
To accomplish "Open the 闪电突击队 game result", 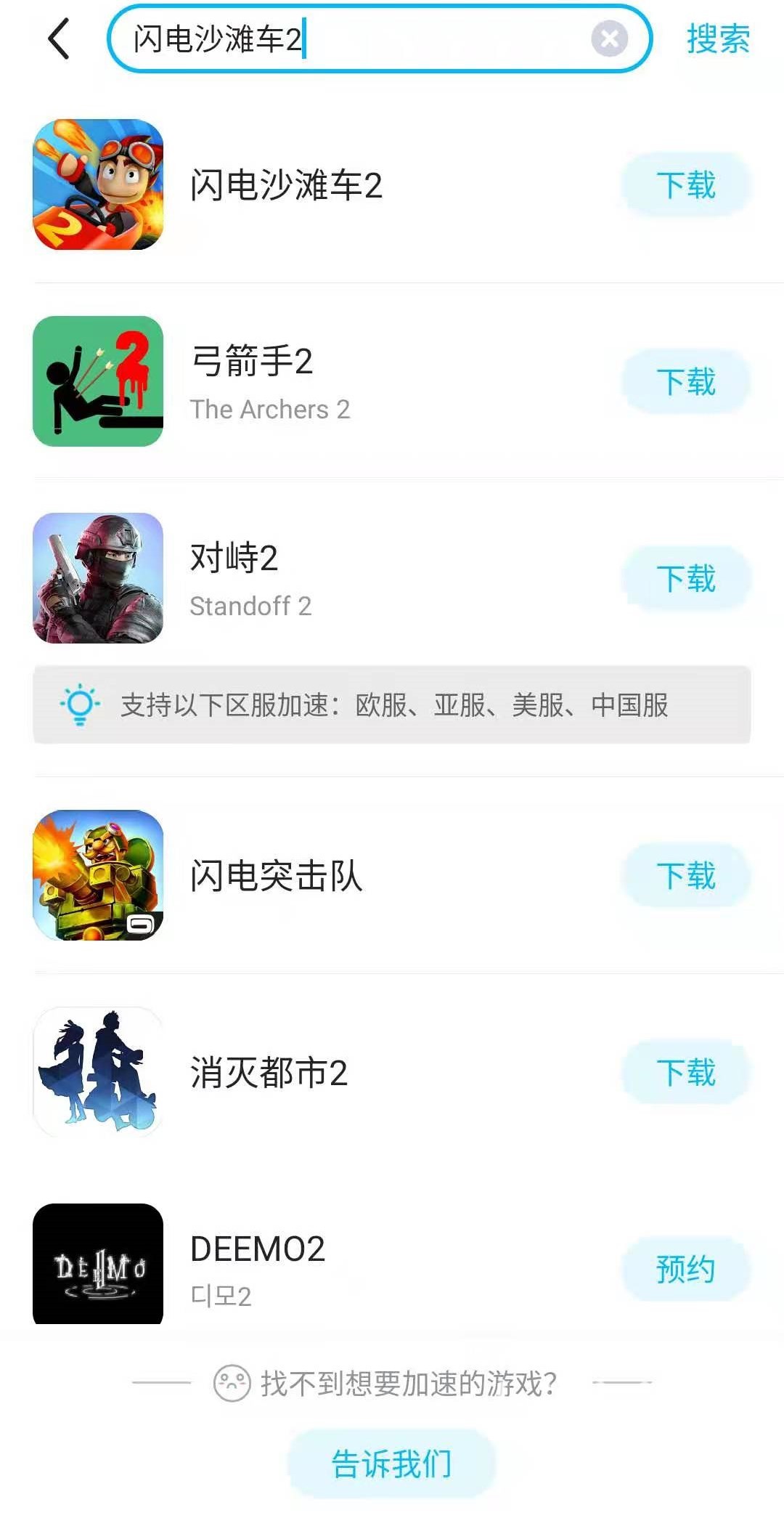I will pos(276,876).
